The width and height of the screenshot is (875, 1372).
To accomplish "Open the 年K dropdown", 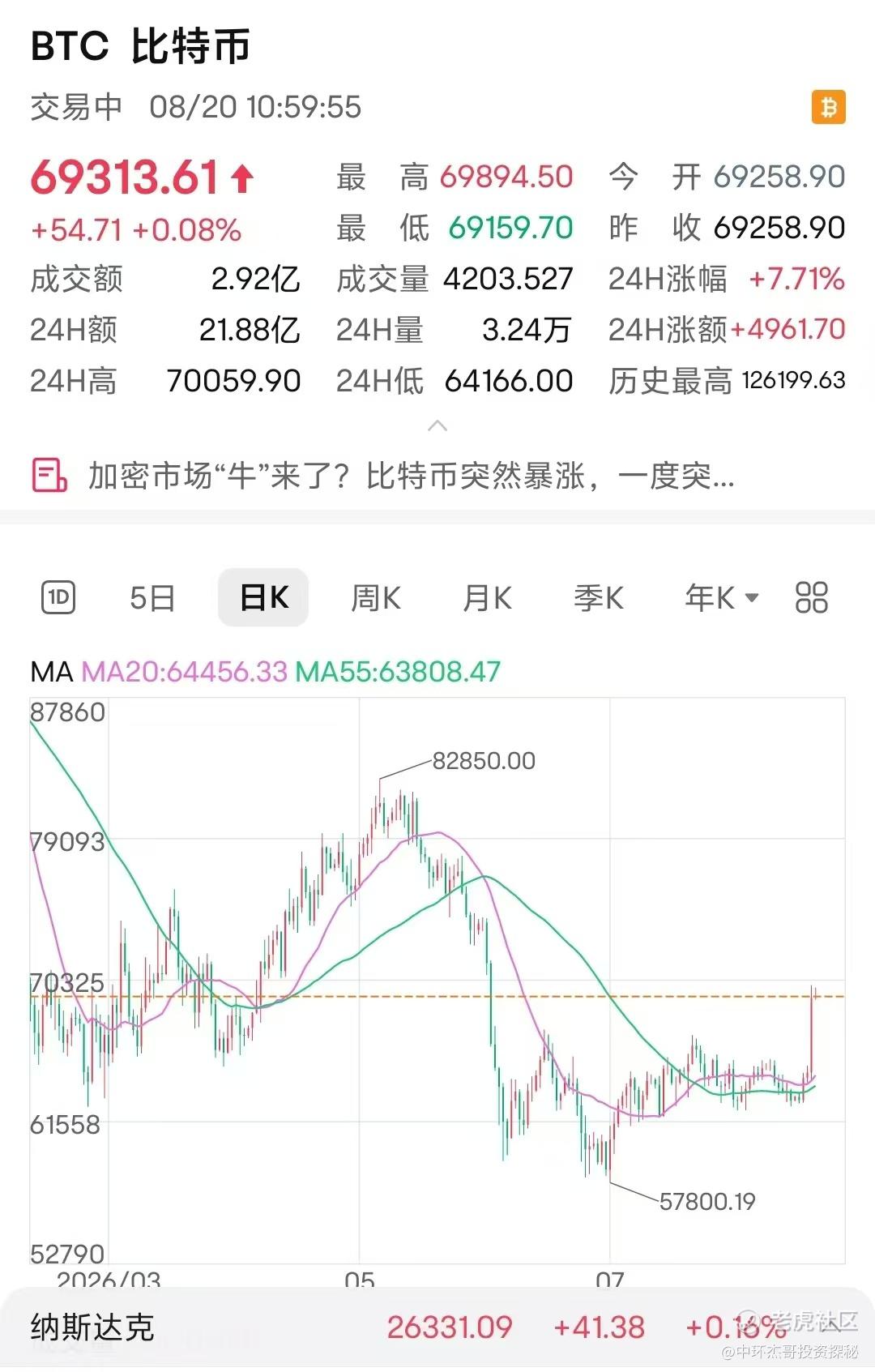I will (x=722, y=598).
